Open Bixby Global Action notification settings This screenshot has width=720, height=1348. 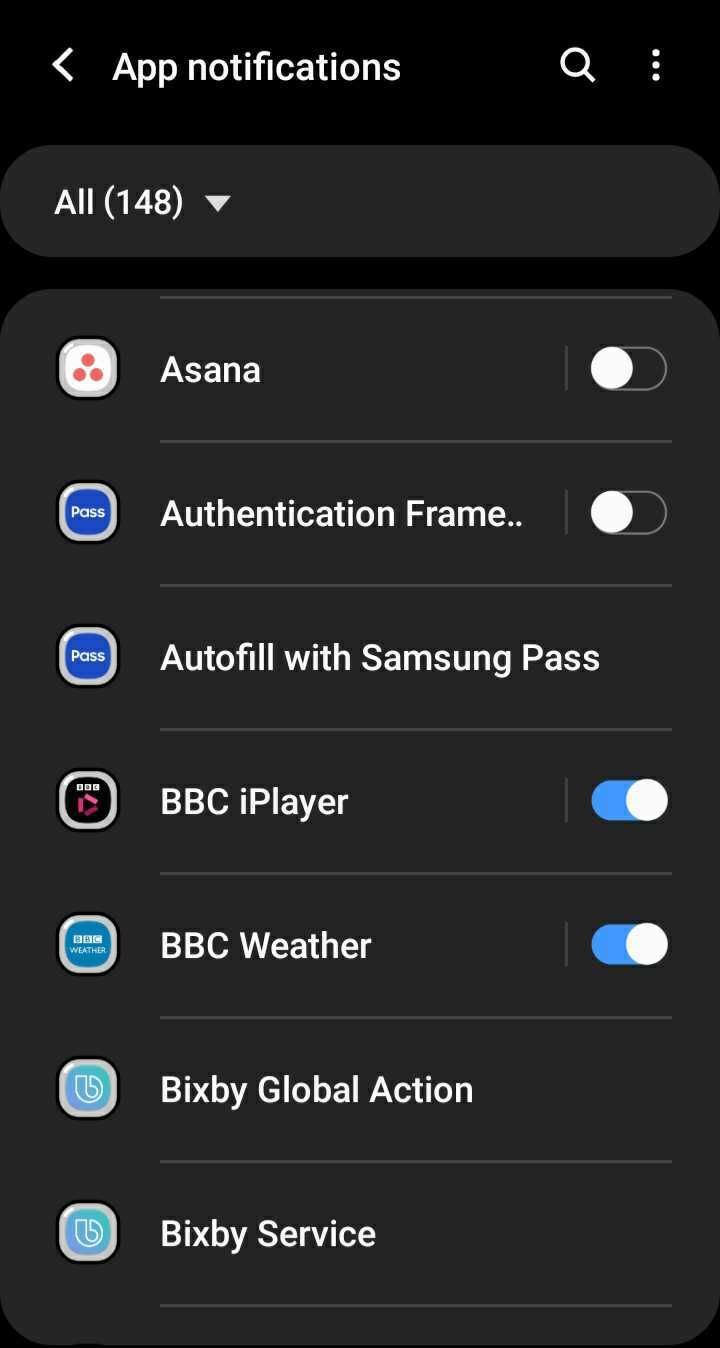(316, 1088)
